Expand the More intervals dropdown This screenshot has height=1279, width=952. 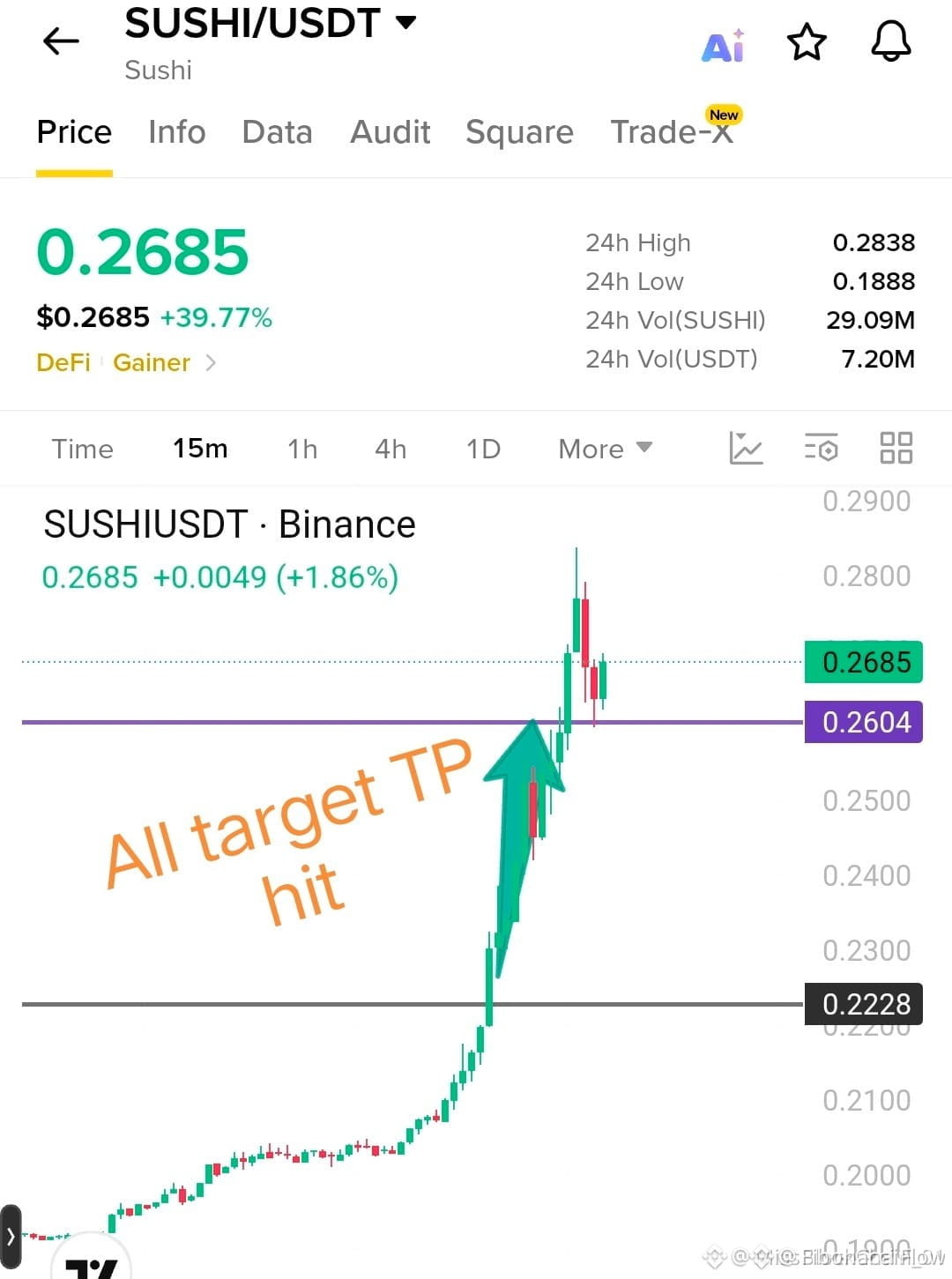point(606,449)
